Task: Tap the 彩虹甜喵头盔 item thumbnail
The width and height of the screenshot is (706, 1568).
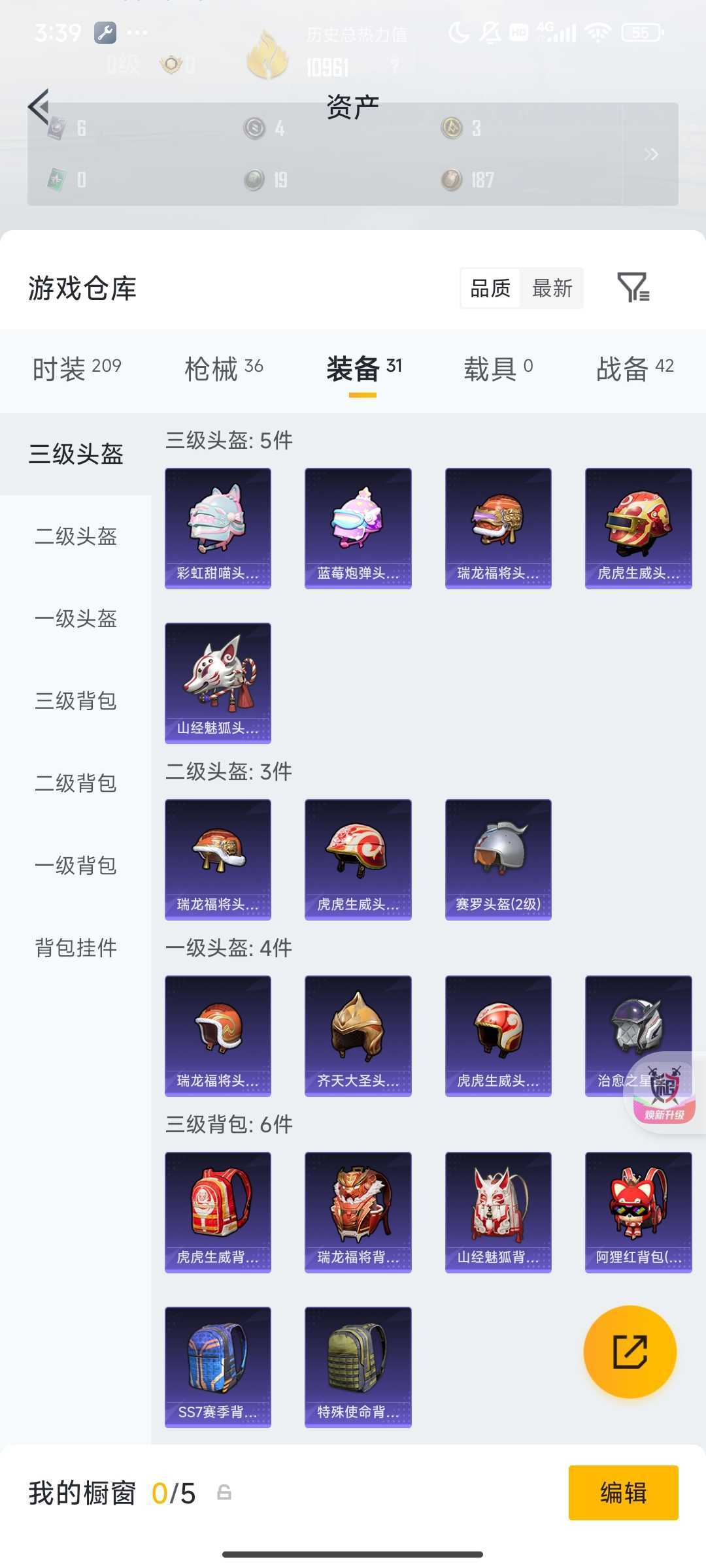Action: [x=218, y=528]
